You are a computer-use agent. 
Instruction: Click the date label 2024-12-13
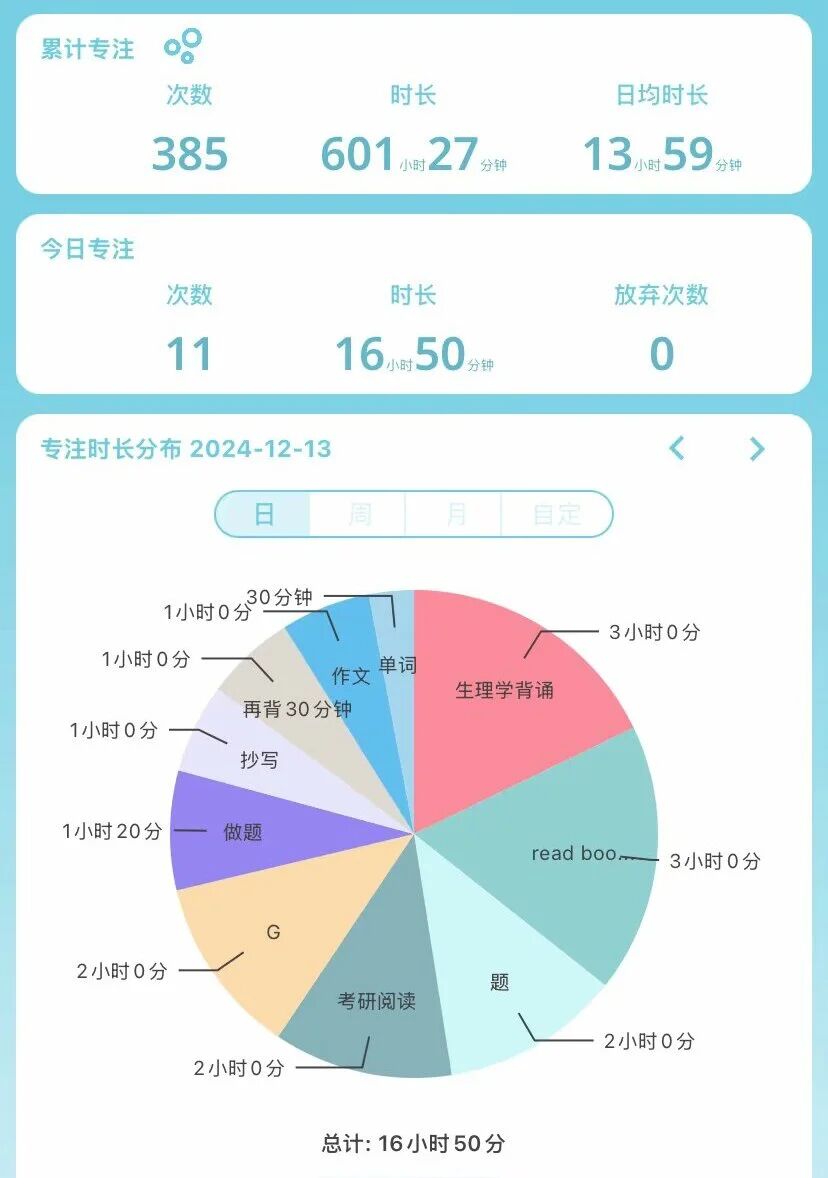coord(265,449)
